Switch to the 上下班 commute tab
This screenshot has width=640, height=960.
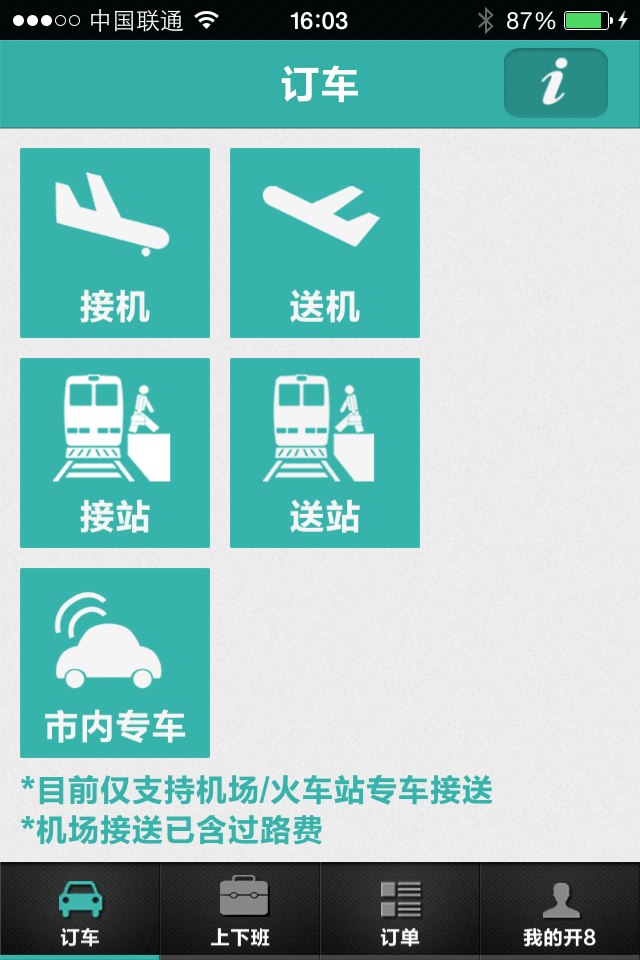(x=240, y=912)
